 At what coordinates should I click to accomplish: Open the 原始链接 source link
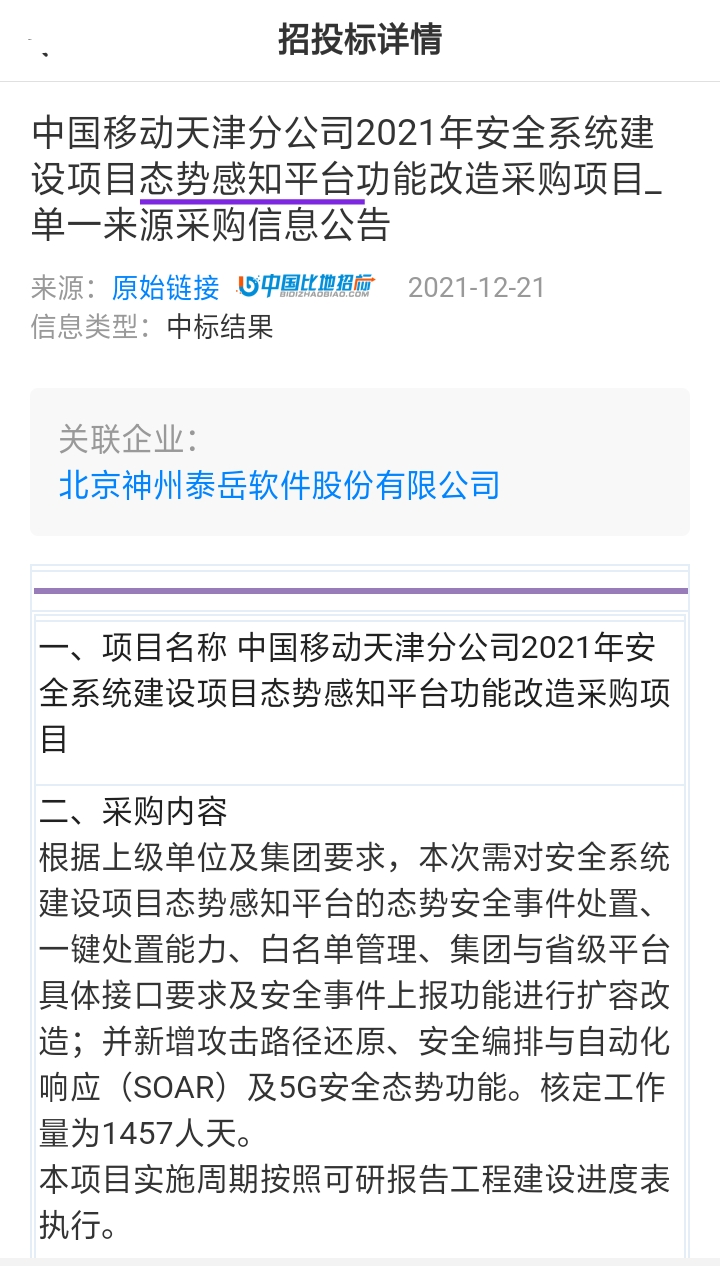(x=165, y=288)
